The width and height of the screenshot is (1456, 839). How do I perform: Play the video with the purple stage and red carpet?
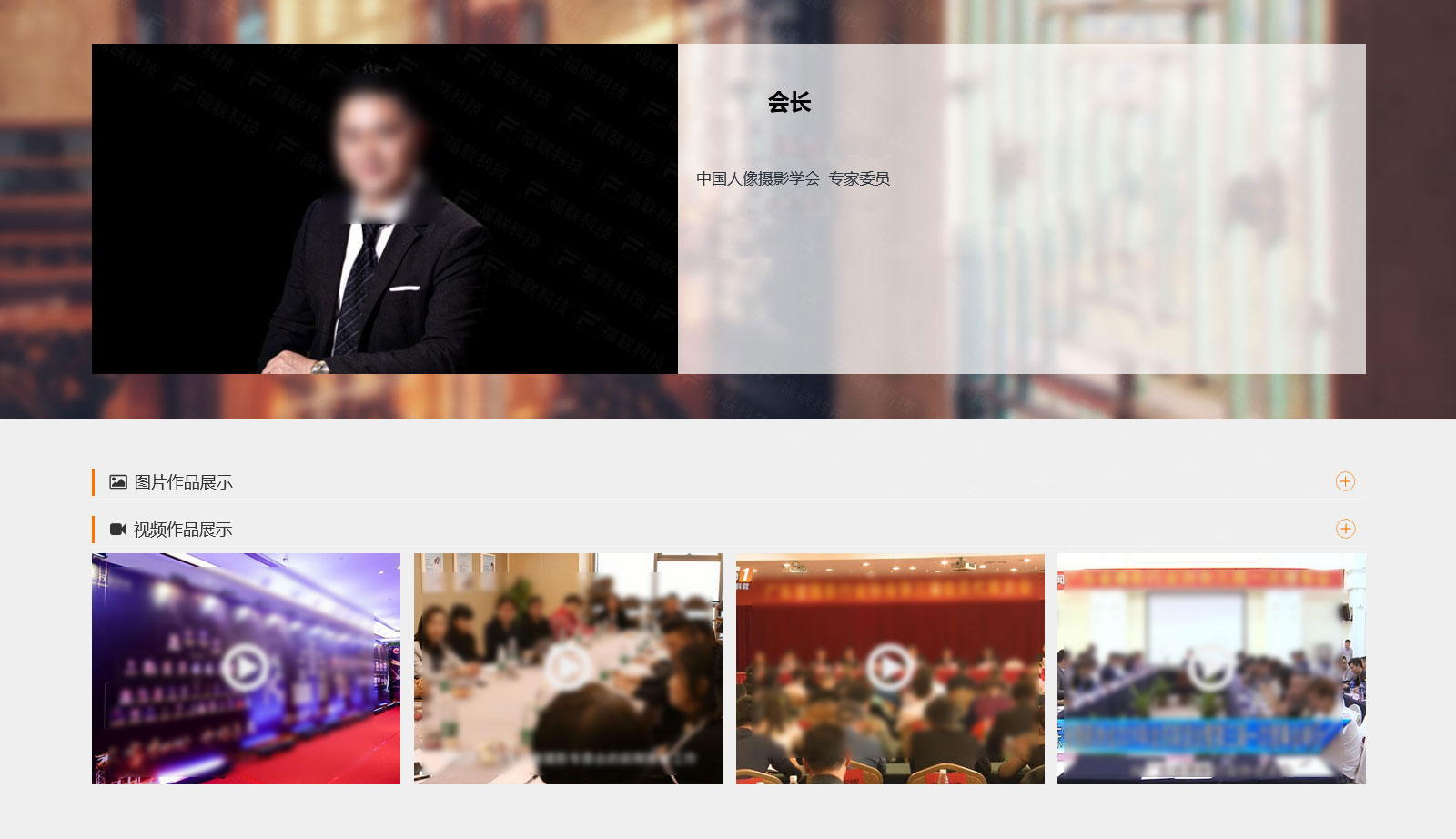[x=246, y=669]
